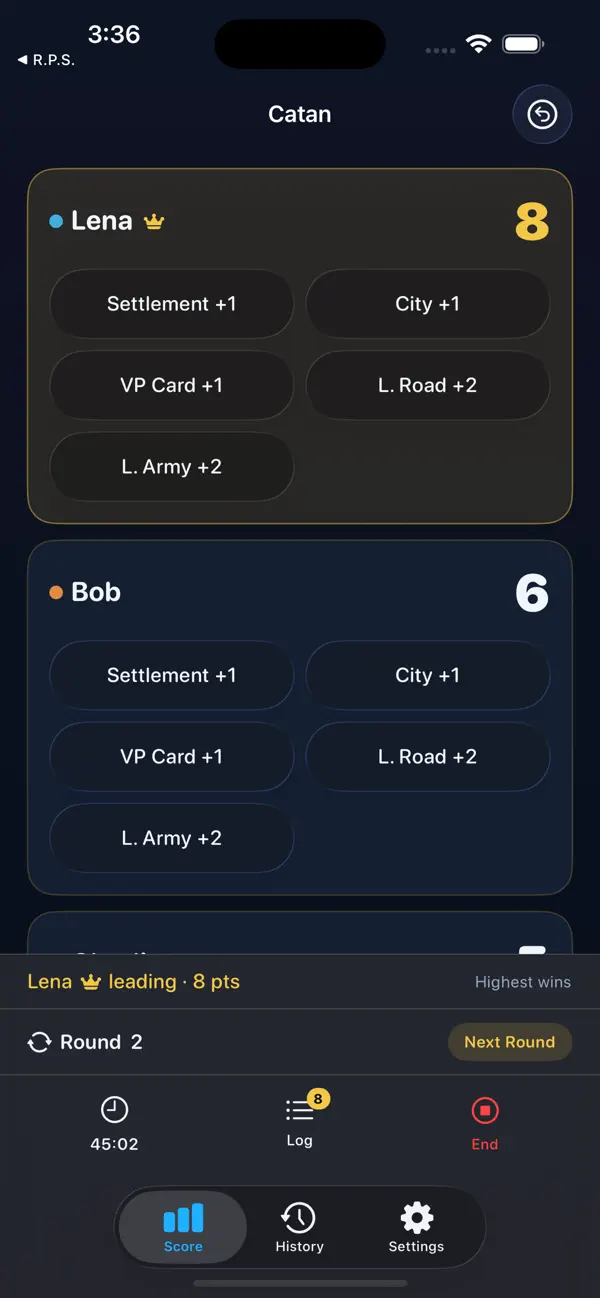This screenshot has width=600, height=1298.
Task: Award L. Road +2 to Bob
Action: point(427,757)
